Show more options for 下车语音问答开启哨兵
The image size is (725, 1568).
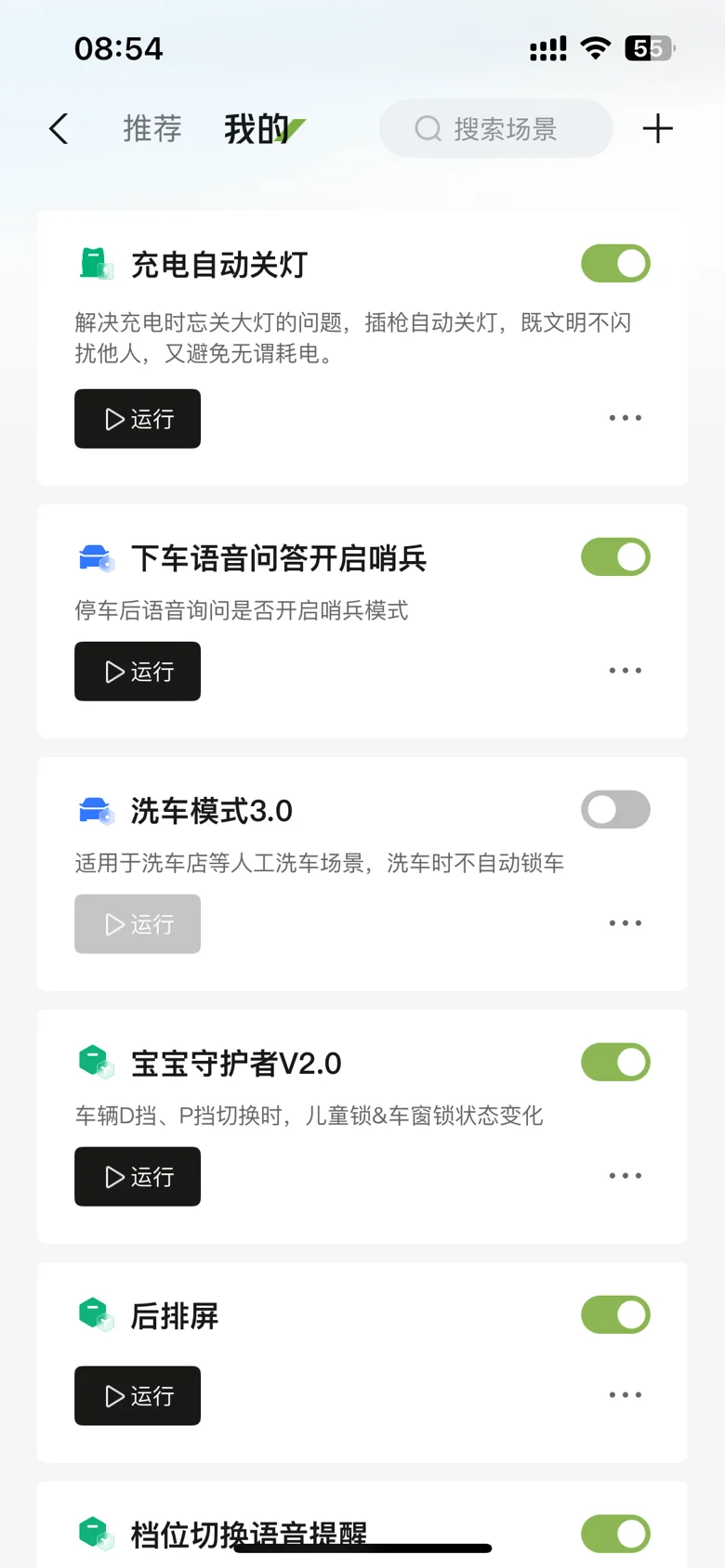click(x=625, y=671)
